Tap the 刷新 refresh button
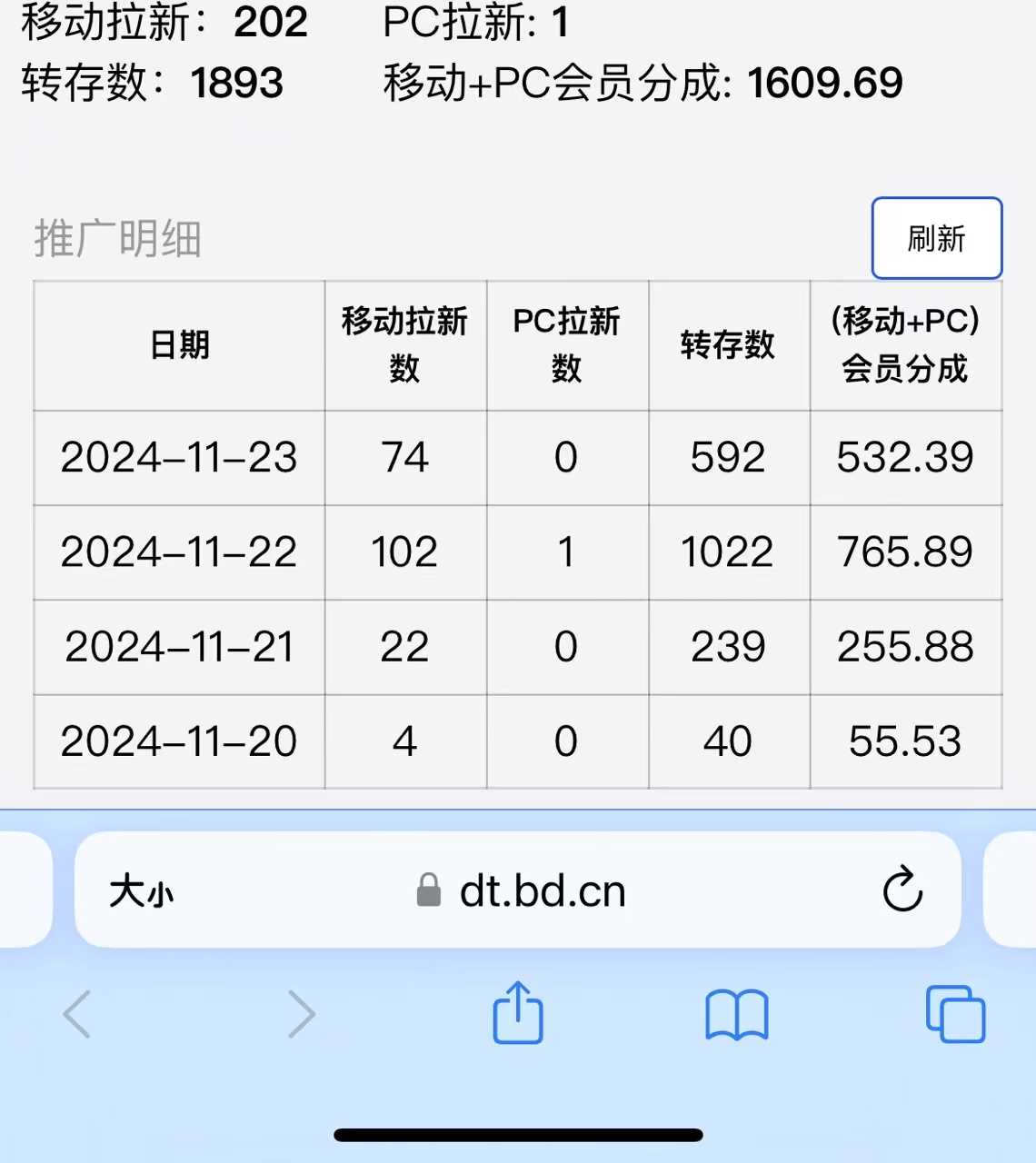This screenshot has height=1163, width=1036. tap(936, 239)
